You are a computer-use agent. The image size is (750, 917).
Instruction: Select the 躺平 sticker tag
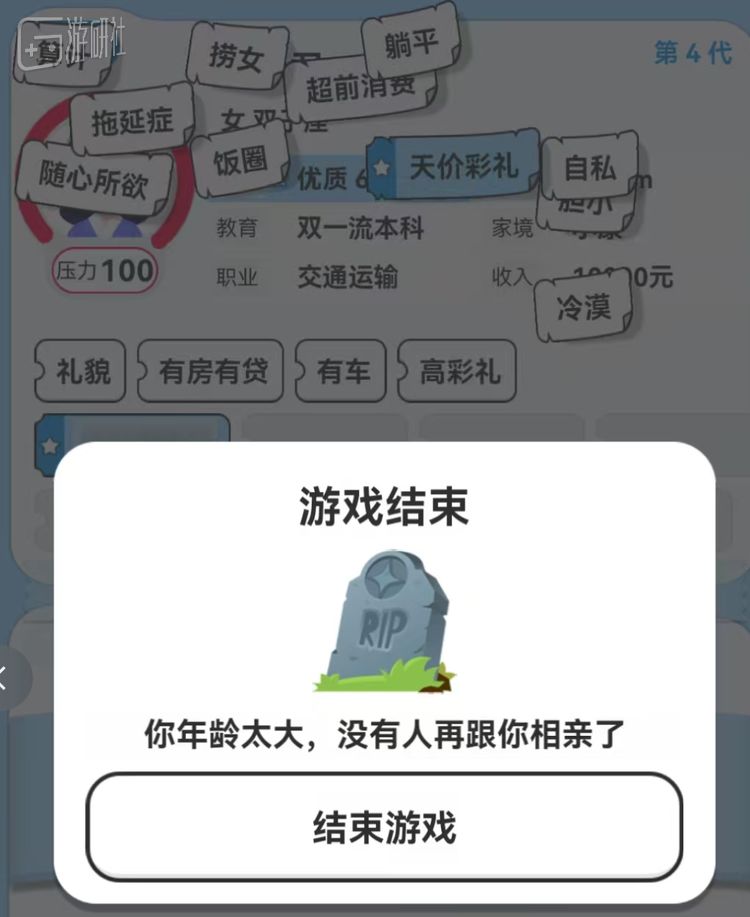410,40
